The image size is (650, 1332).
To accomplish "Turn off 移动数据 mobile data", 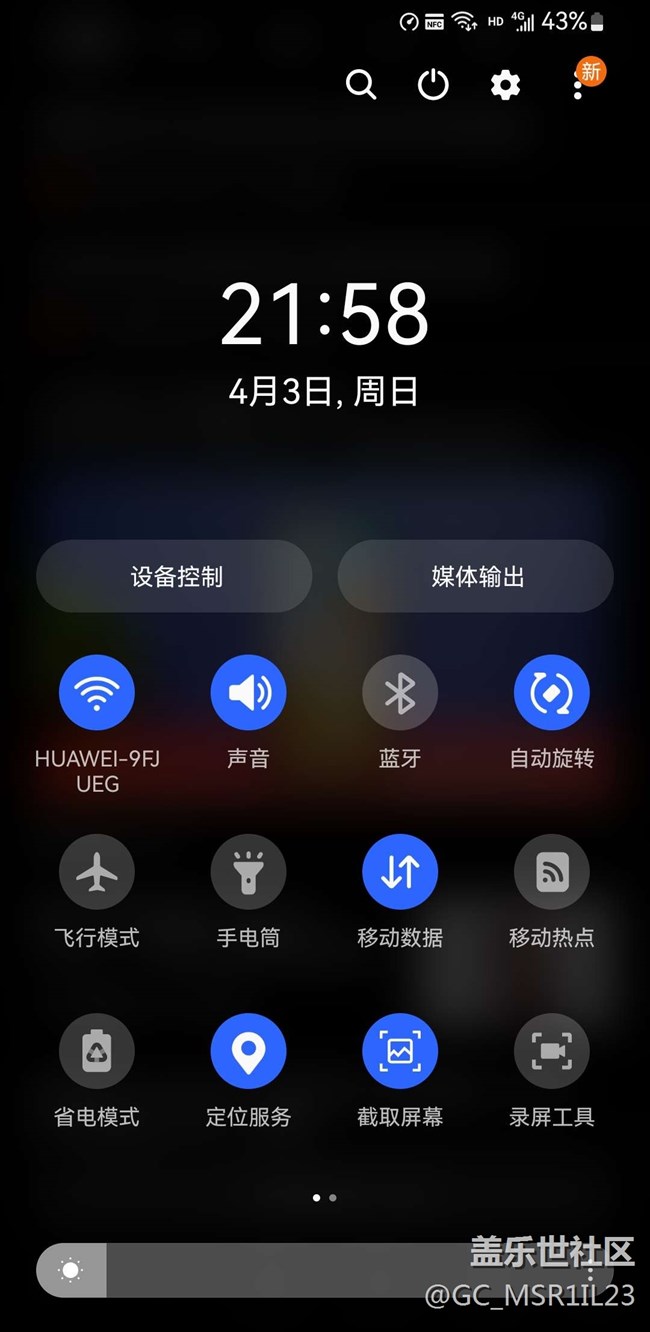I will click(400, 872).
